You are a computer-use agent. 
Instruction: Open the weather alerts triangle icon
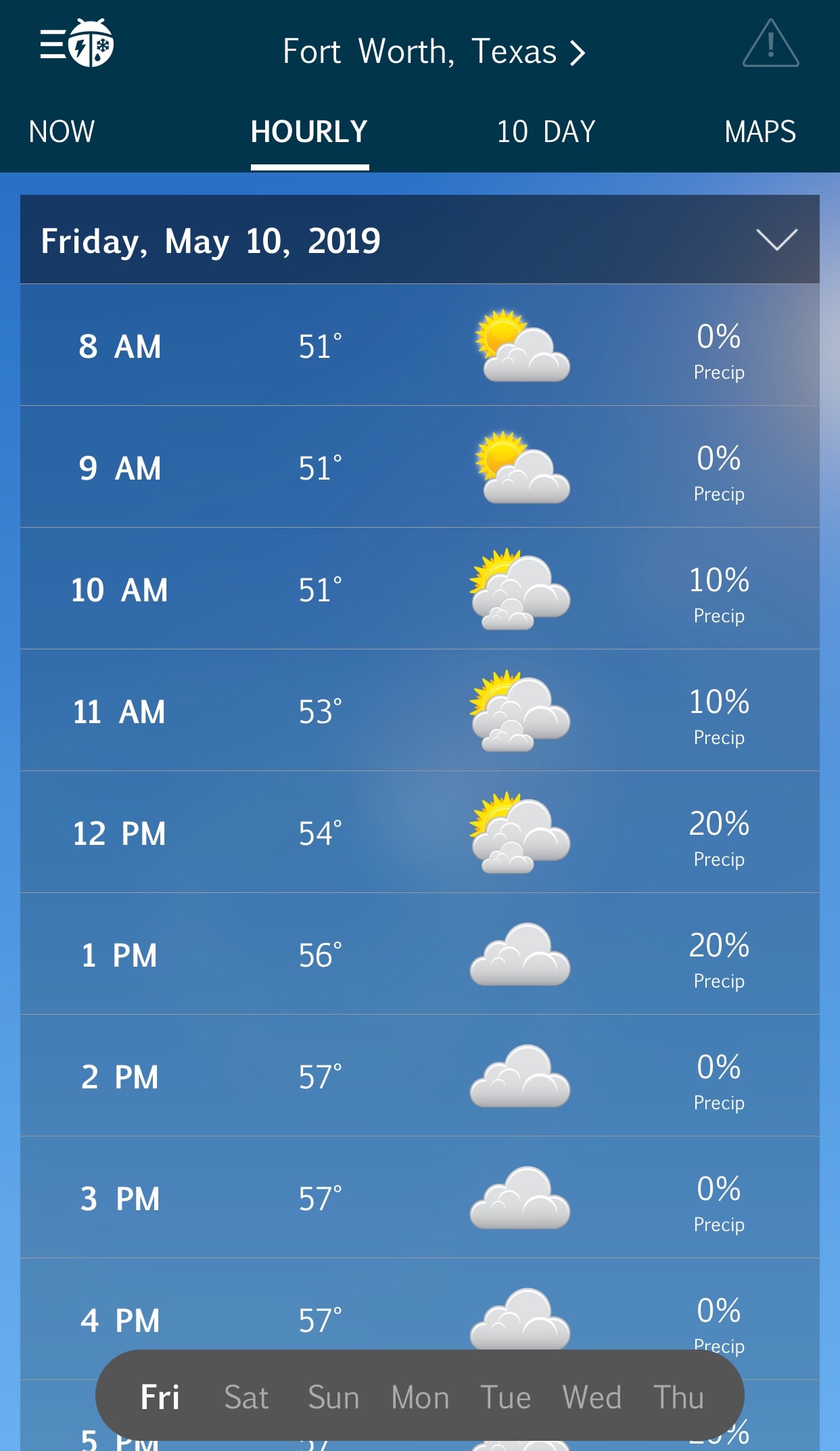pyautogui.click(x=770, y=45)
